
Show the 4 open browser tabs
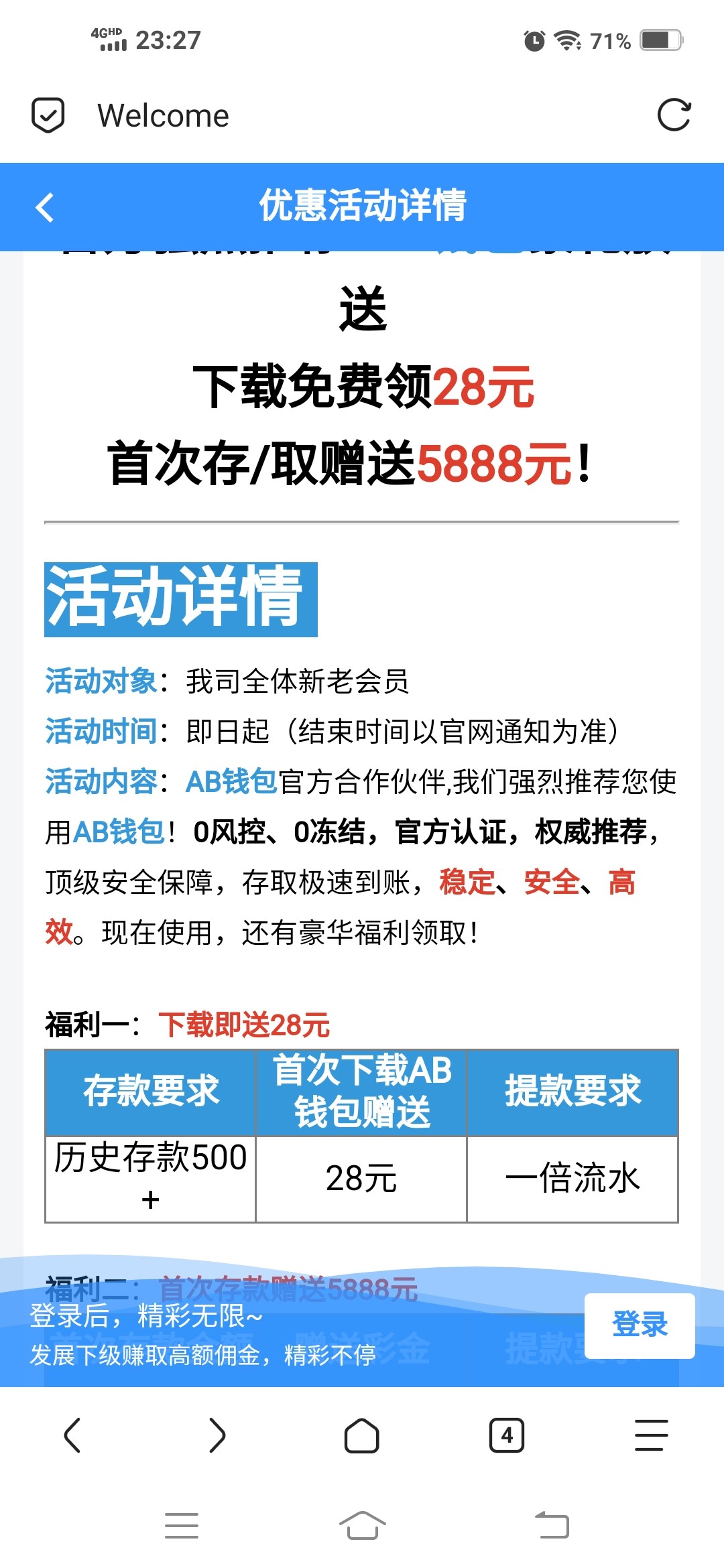506,1435
